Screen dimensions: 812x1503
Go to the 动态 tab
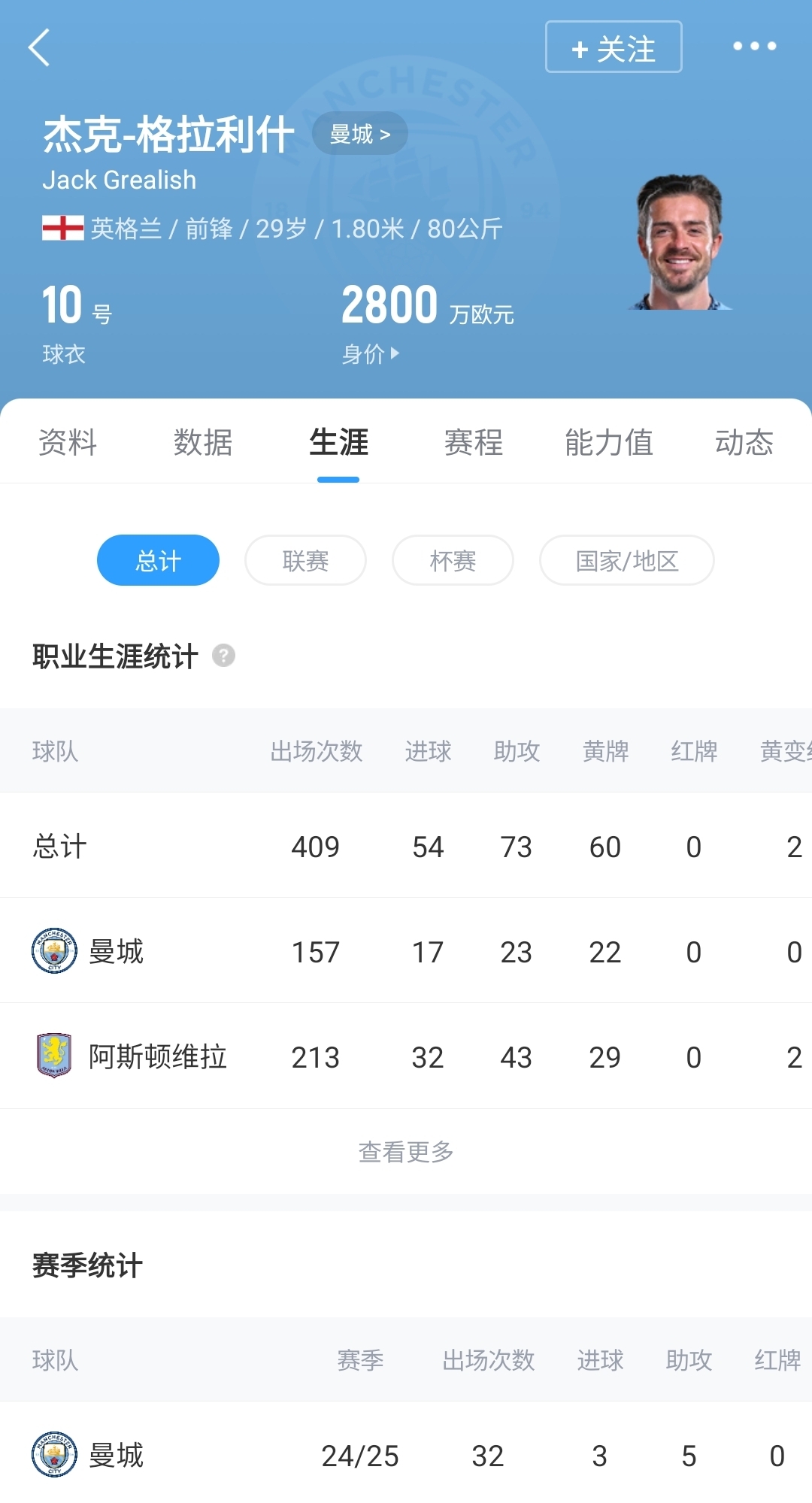744,442
